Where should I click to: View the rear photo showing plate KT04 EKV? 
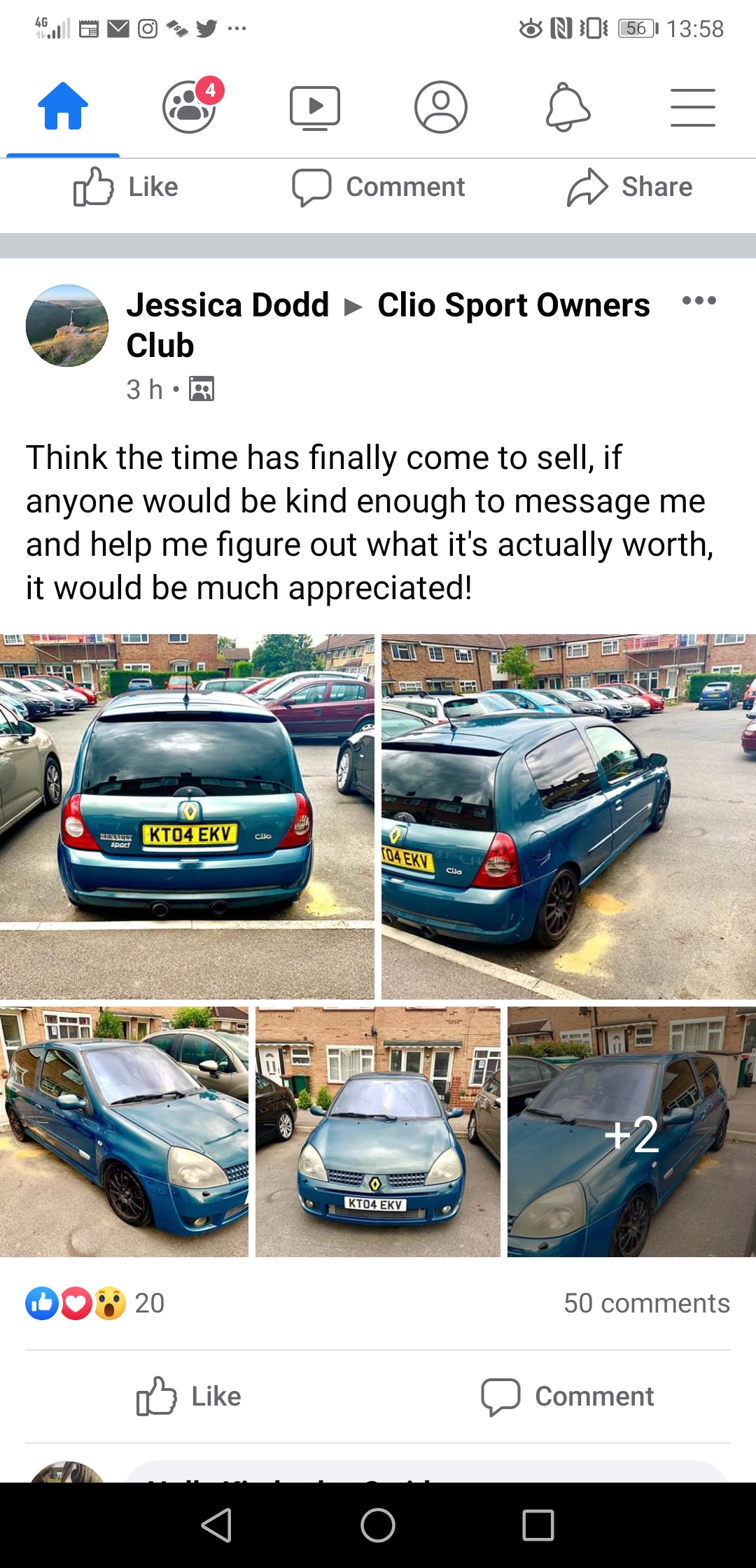pyautogui.click(x=187, y=815)
